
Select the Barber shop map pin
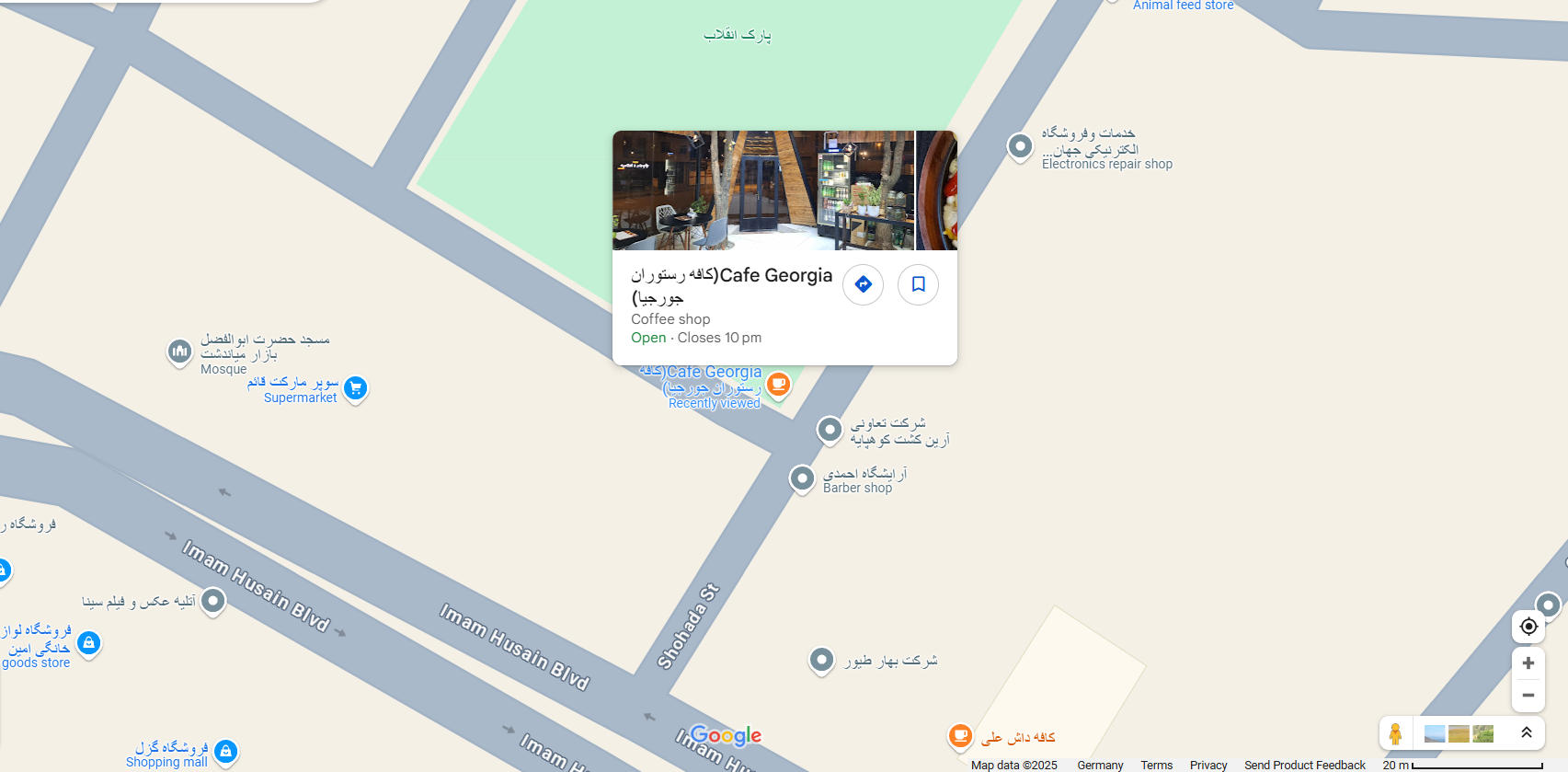(x=802, y=478)
